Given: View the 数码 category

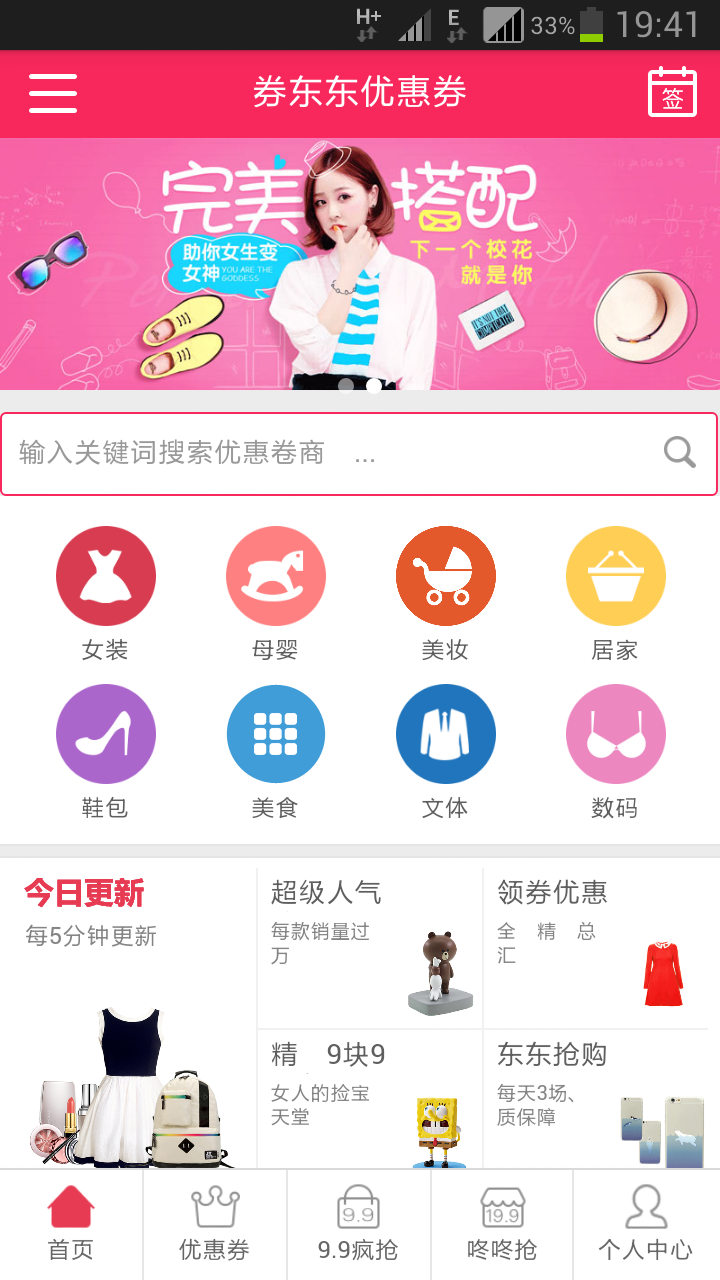Looking at the screenshot, I should [615, 752].
